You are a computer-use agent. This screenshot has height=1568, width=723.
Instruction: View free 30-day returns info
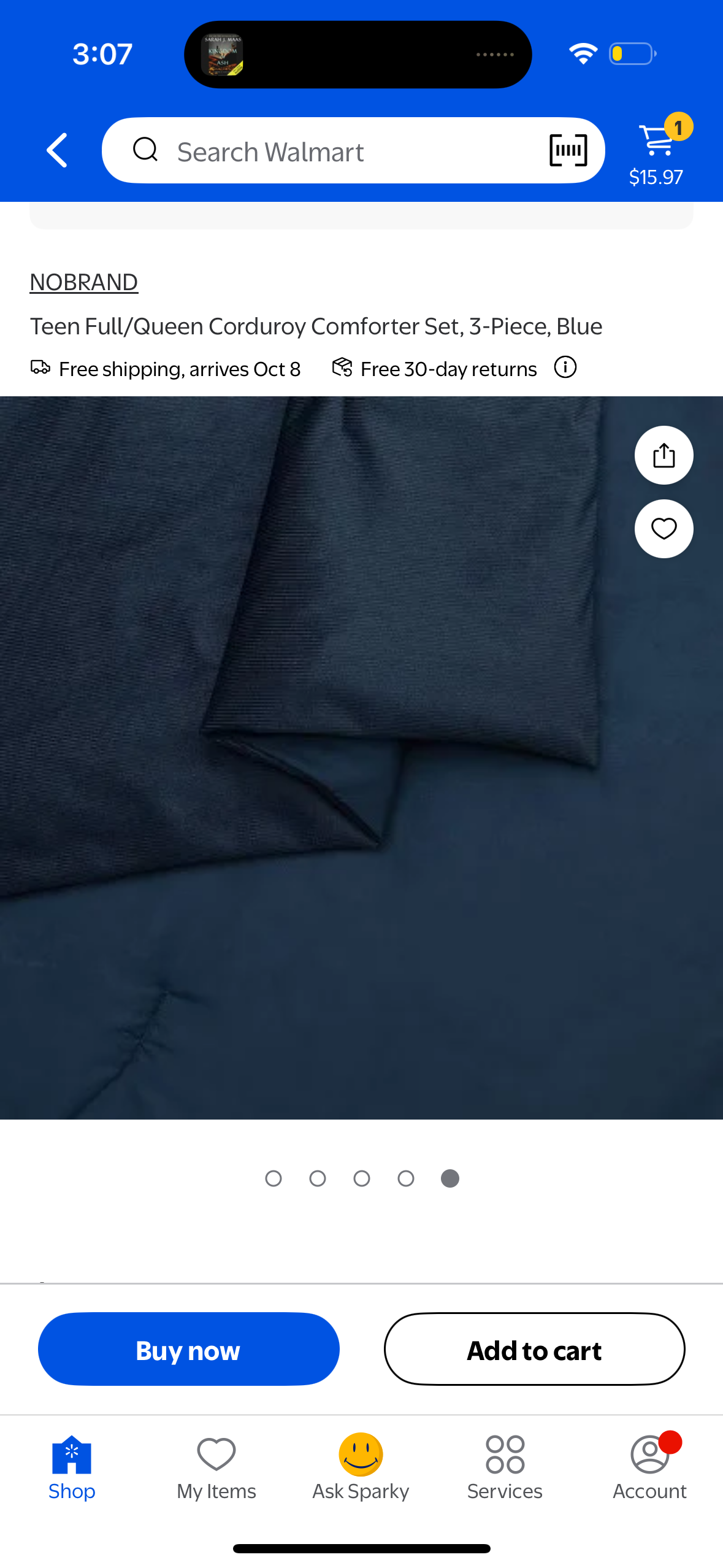pyautogui.click(x=565, y=367)
